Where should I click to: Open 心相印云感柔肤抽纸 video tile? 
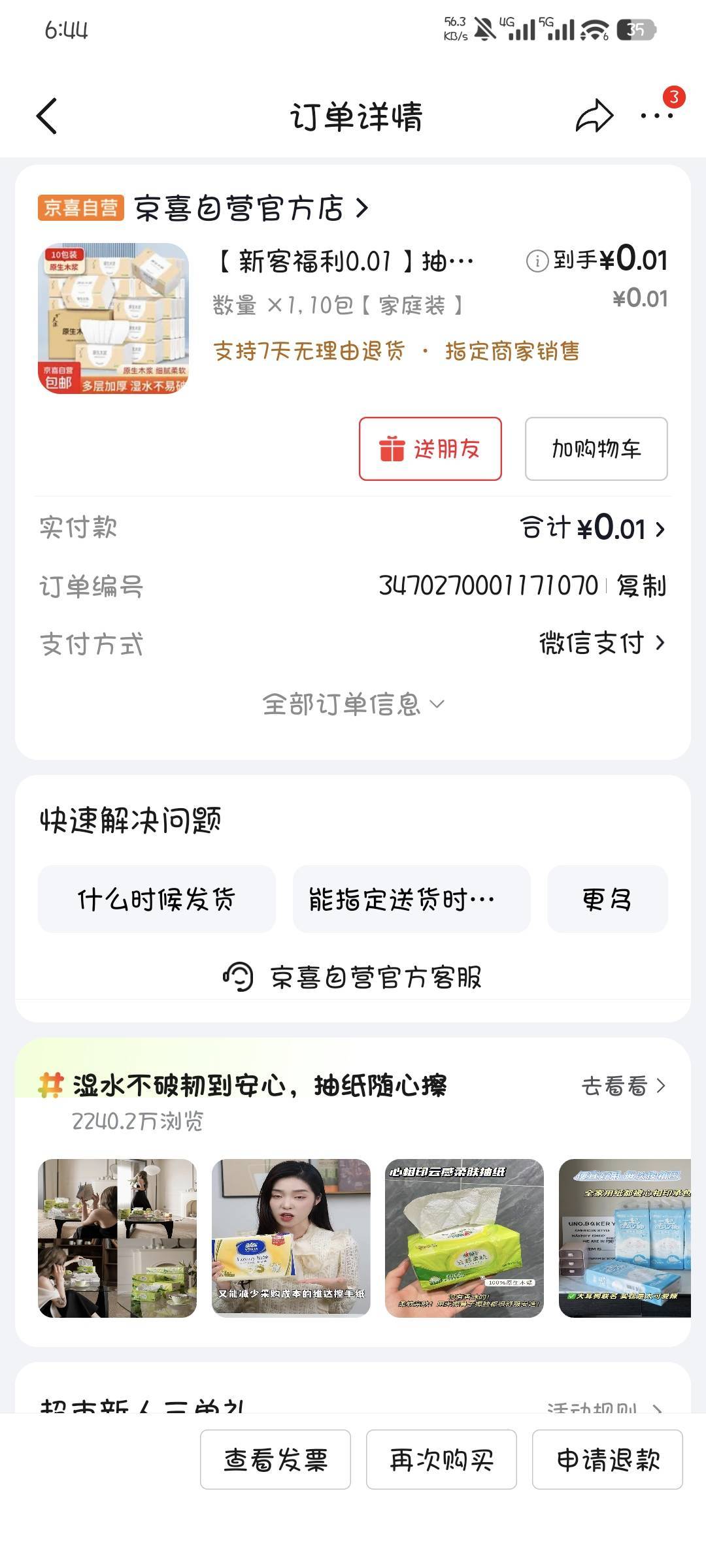(464, 1238)
